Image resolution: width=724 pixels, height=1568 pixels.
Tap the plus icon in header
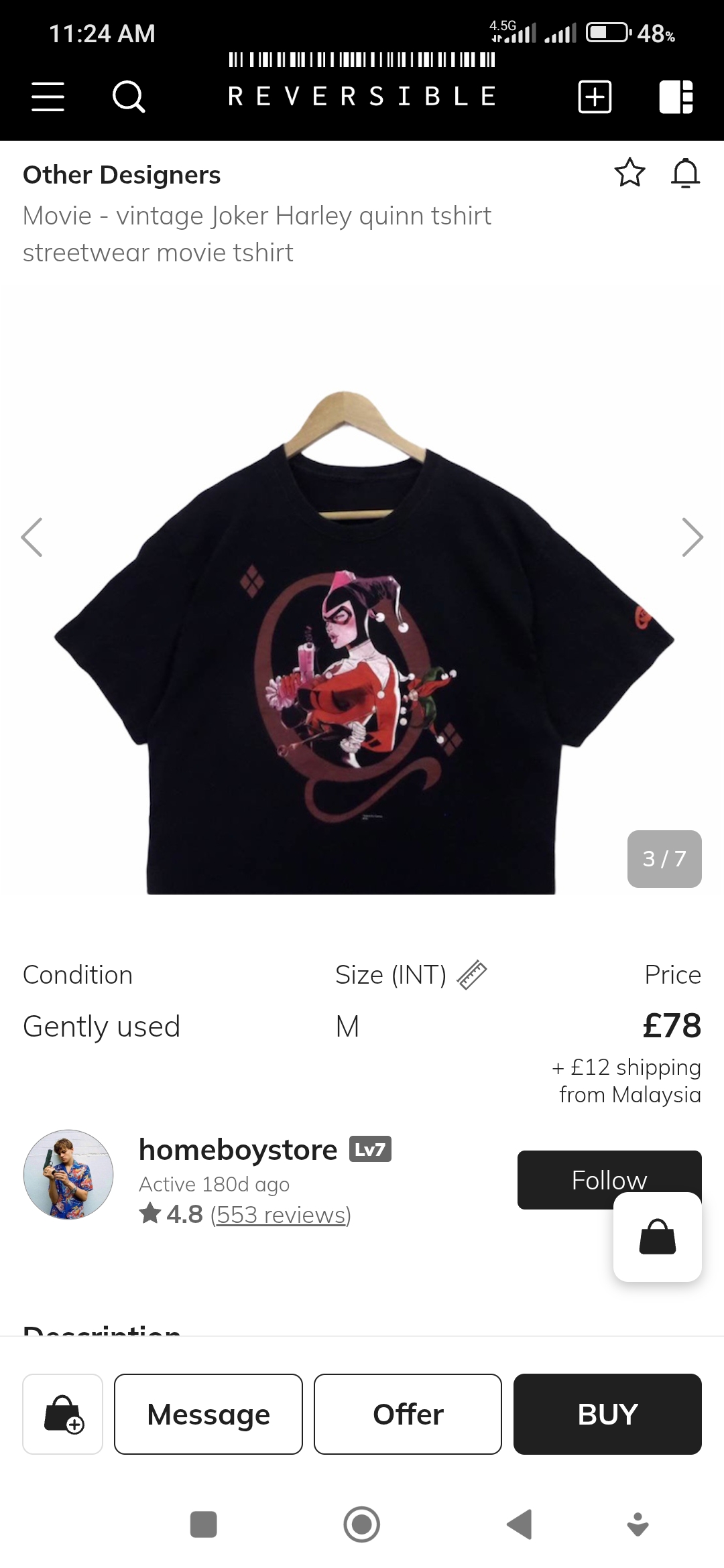point(595,97)
